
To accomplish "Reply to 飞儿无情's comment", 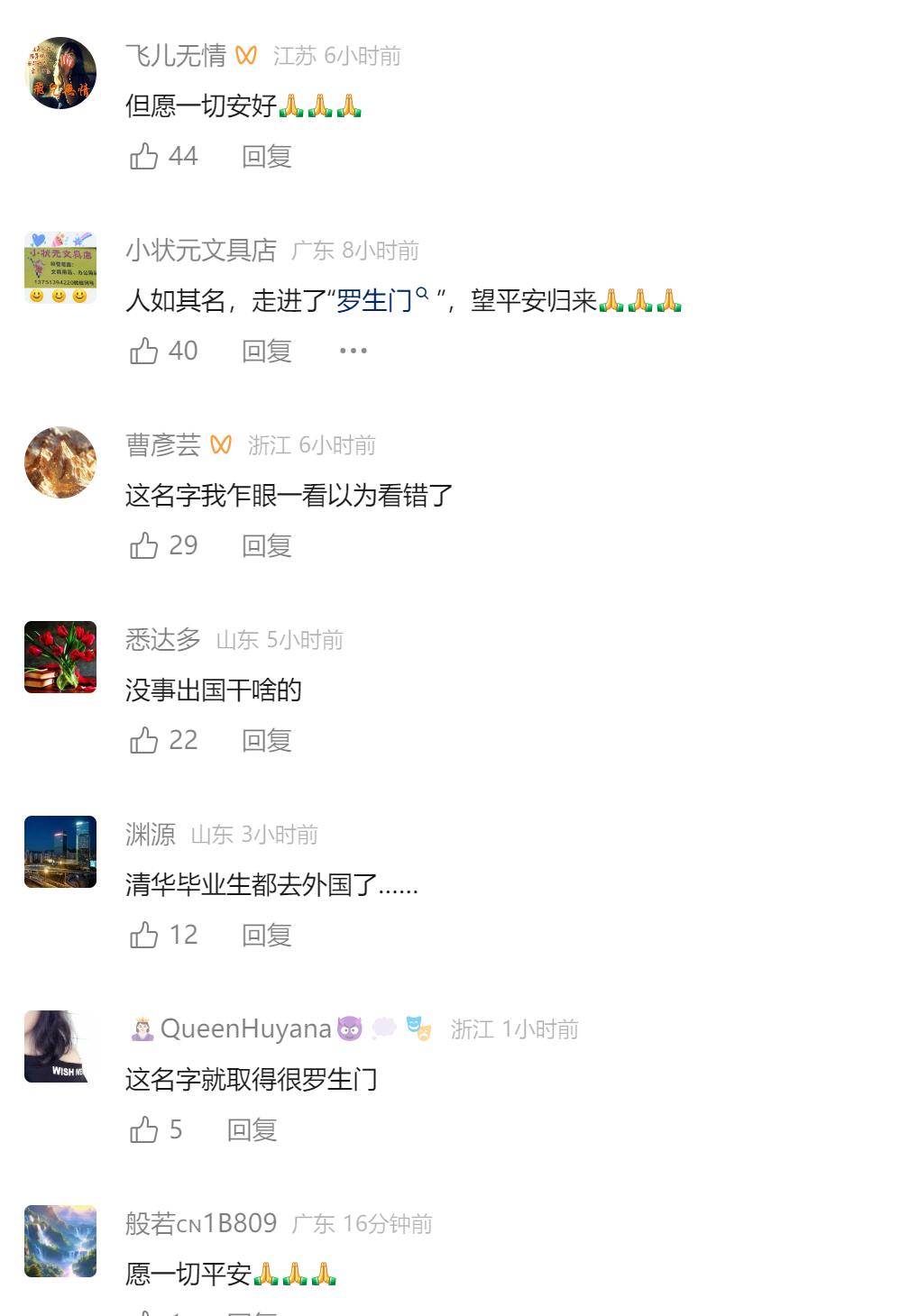I will coord(266,157).
